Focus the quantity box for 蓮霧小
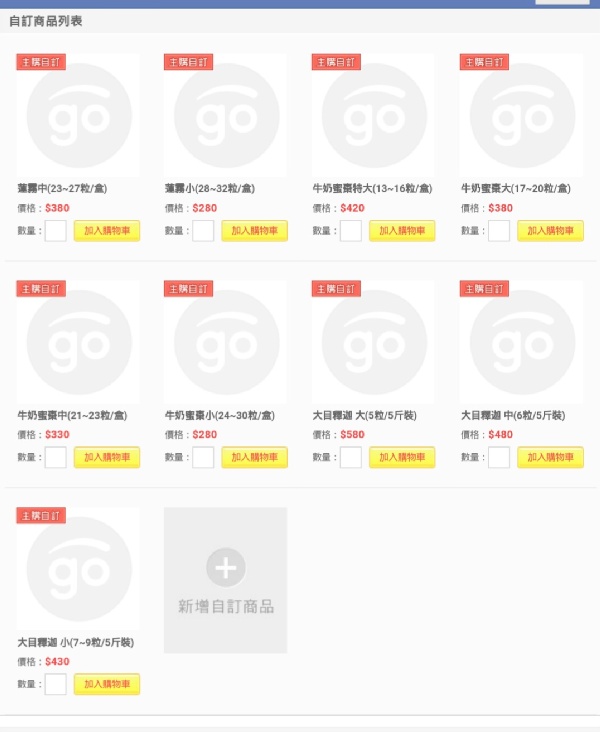Screen dimensions: 600x732 pos(204,231)
